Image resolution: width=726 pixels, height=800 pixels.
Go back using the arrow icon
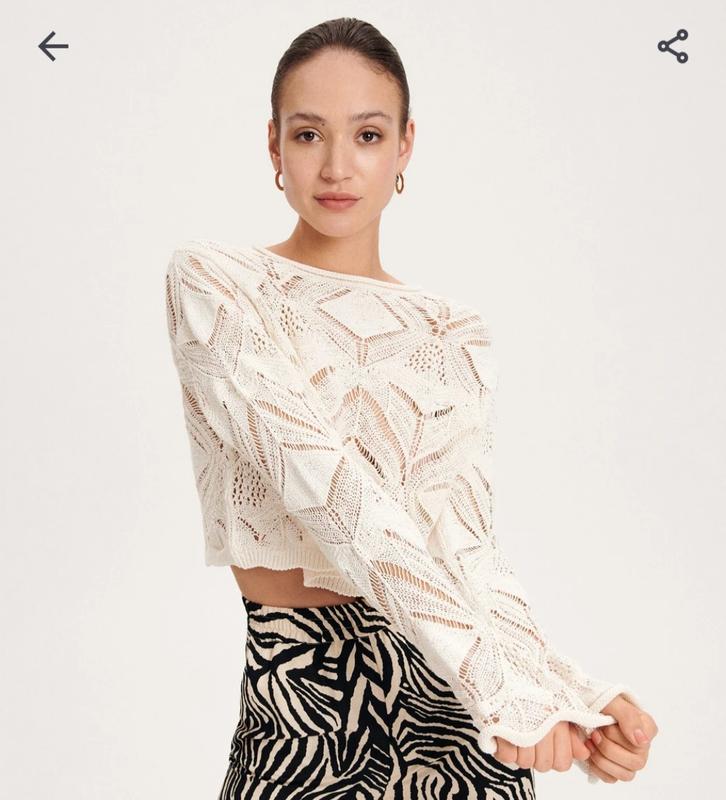[x=53, y=46]
